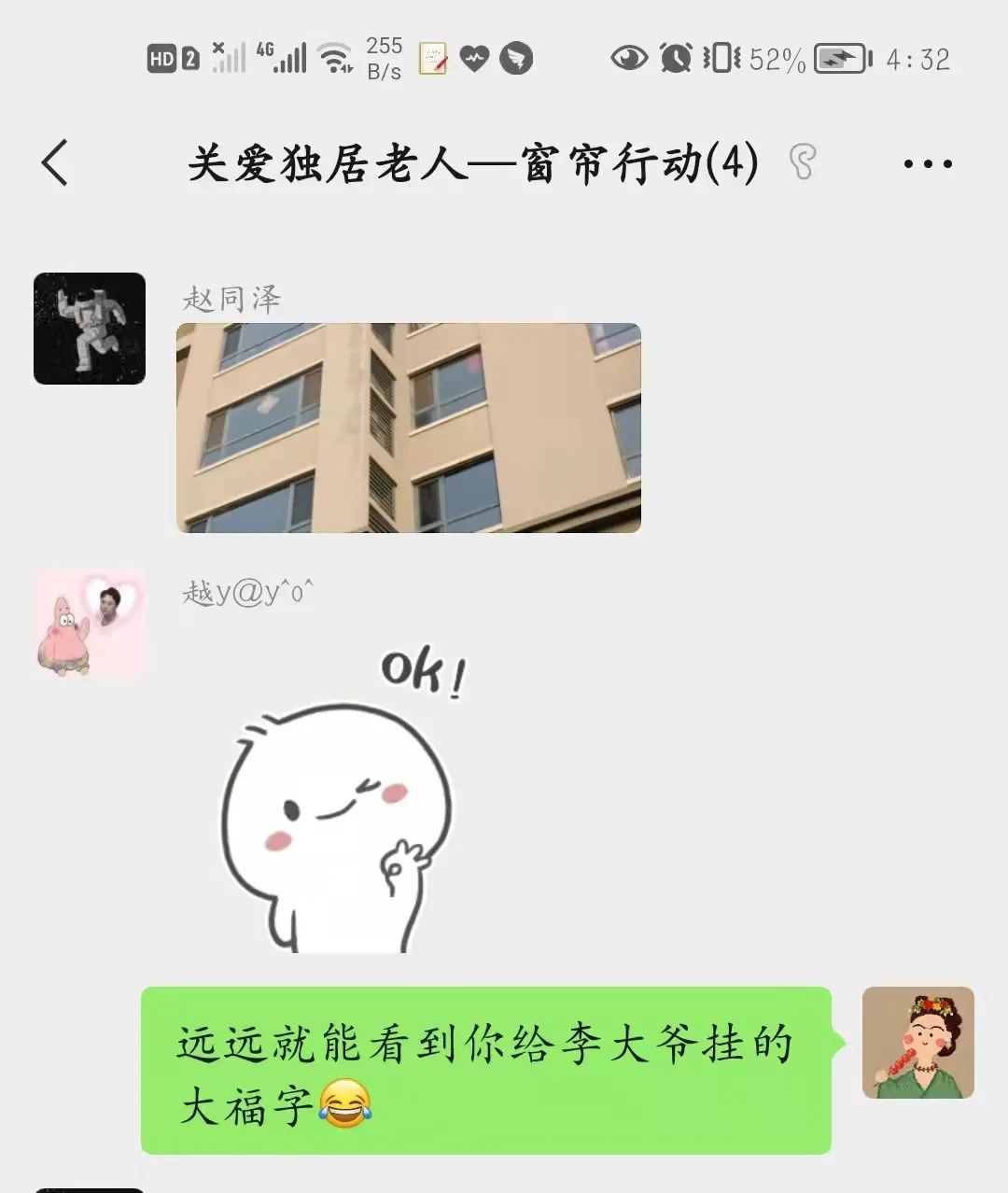Go back from the group chat
Screen dimensions: 1008x1193
tap(56, 162)
